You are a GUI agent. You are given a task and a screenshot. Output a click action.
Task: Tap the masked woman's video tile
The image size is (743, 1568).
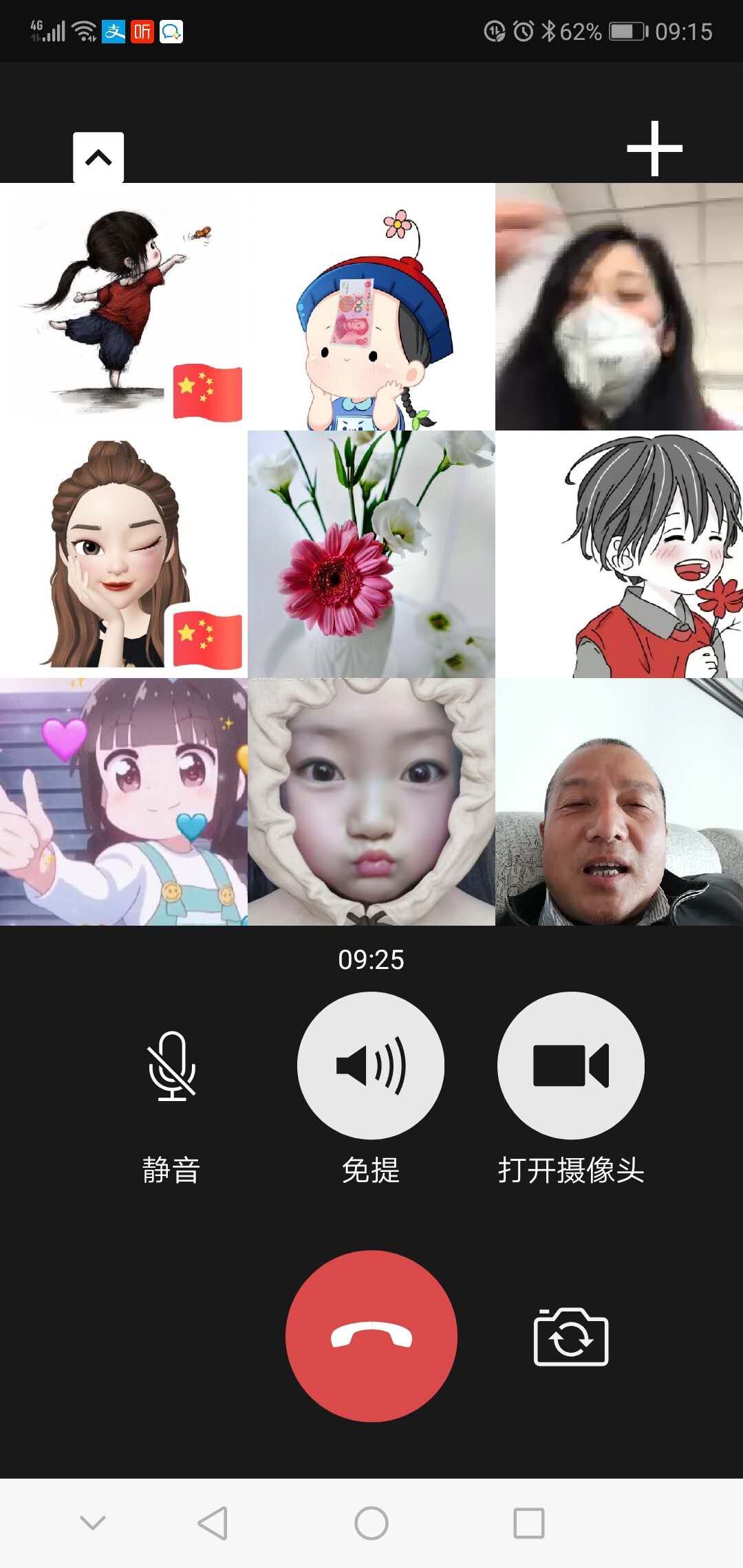point(618,307)
